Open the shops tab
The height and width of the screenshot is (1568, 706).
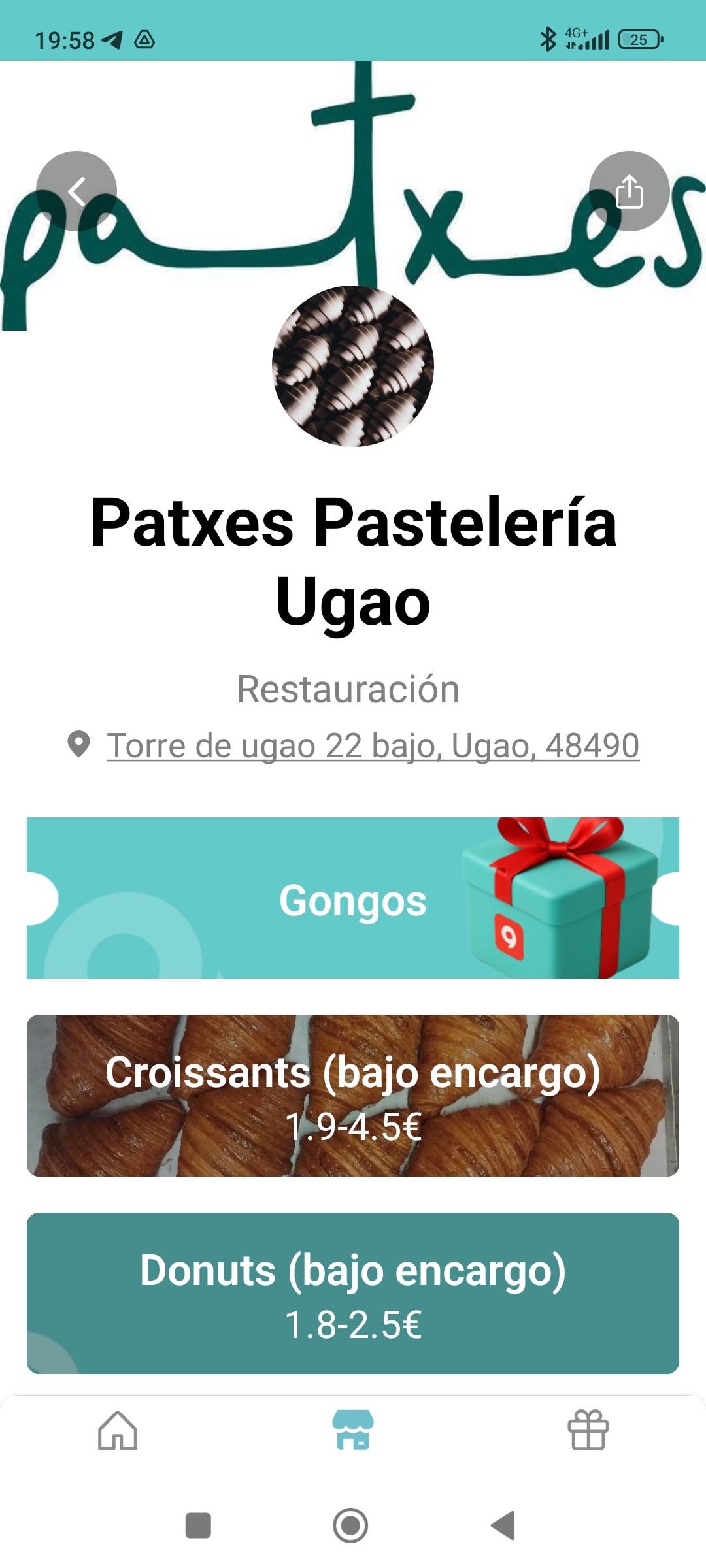[x=353, y=1431]
